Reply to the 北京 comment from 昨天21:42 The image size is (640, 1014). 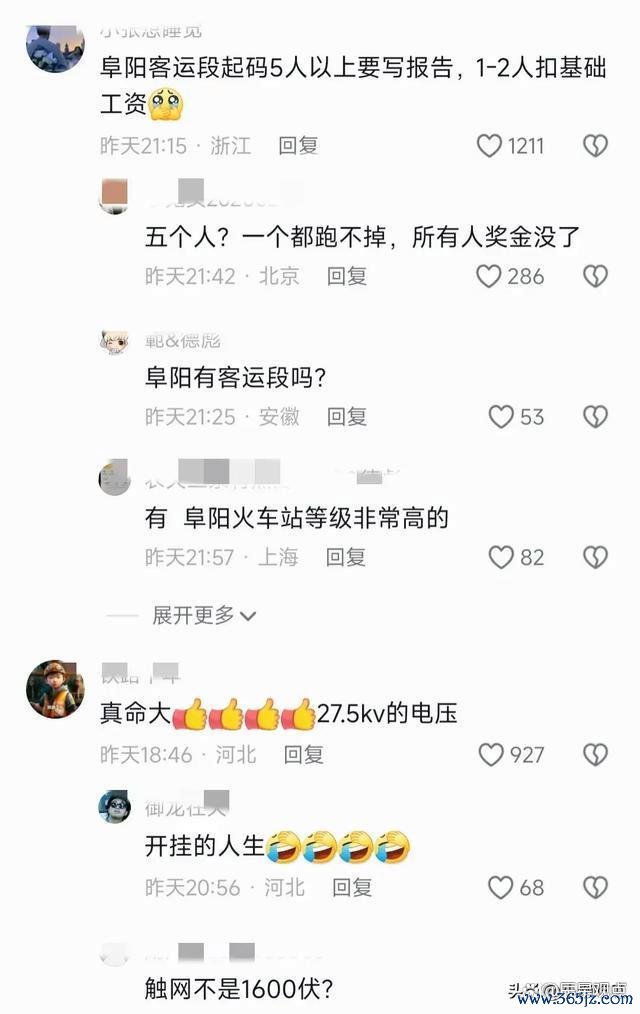click(347, 276)
